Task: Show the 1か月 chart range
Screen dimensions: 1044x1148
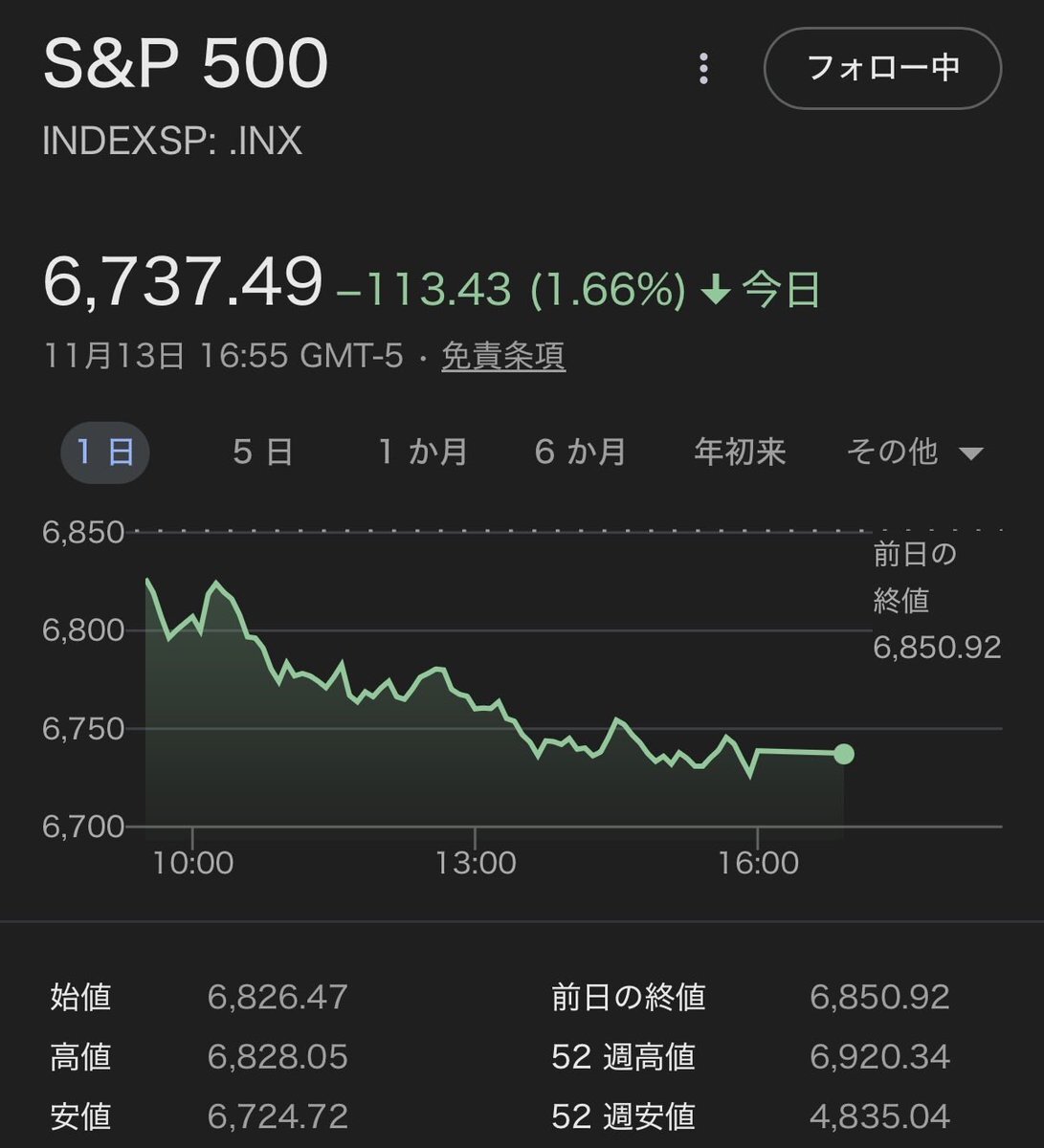Action: 423,452
